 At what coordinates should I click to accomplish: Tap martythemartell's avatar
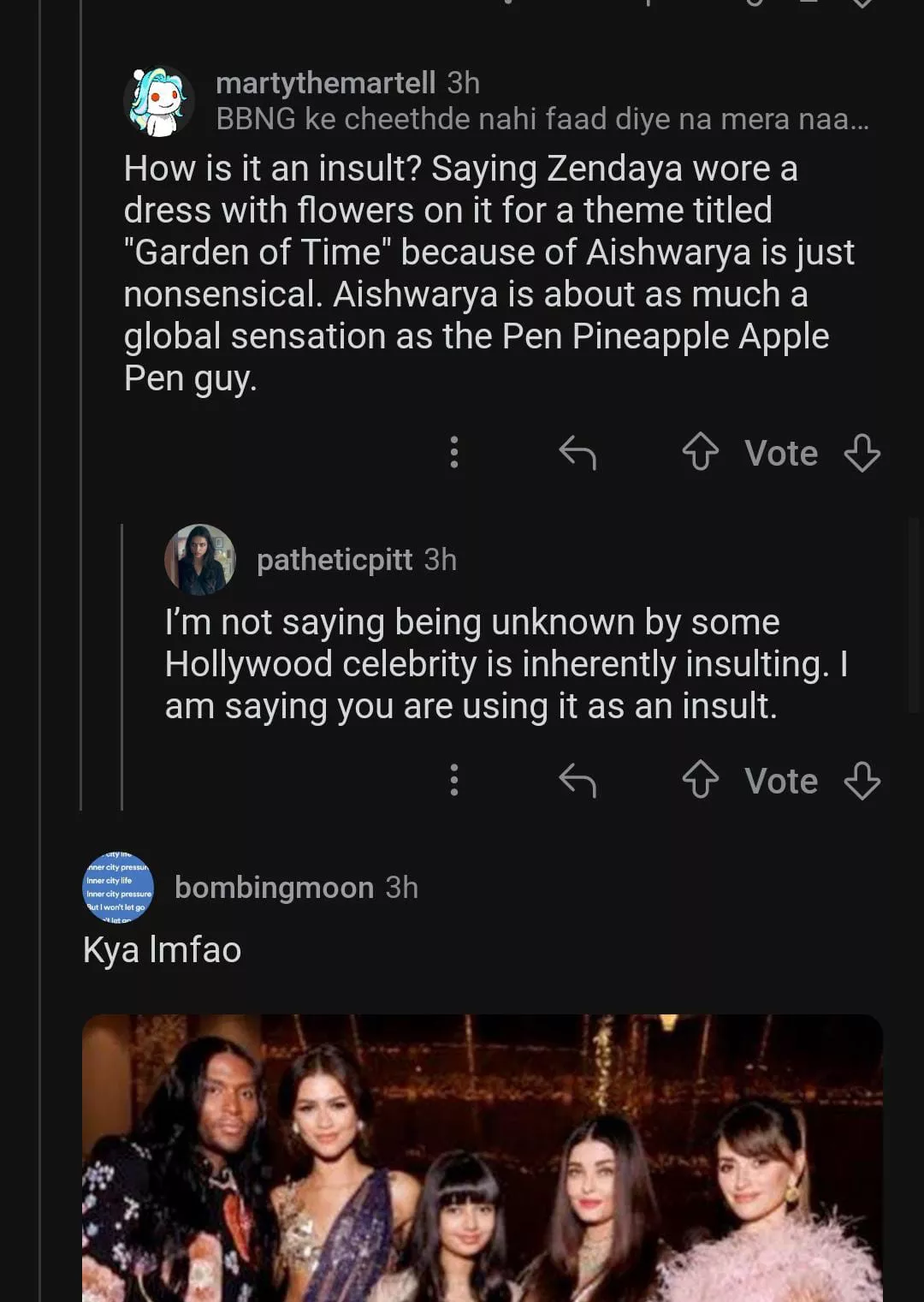click(159, 101)
